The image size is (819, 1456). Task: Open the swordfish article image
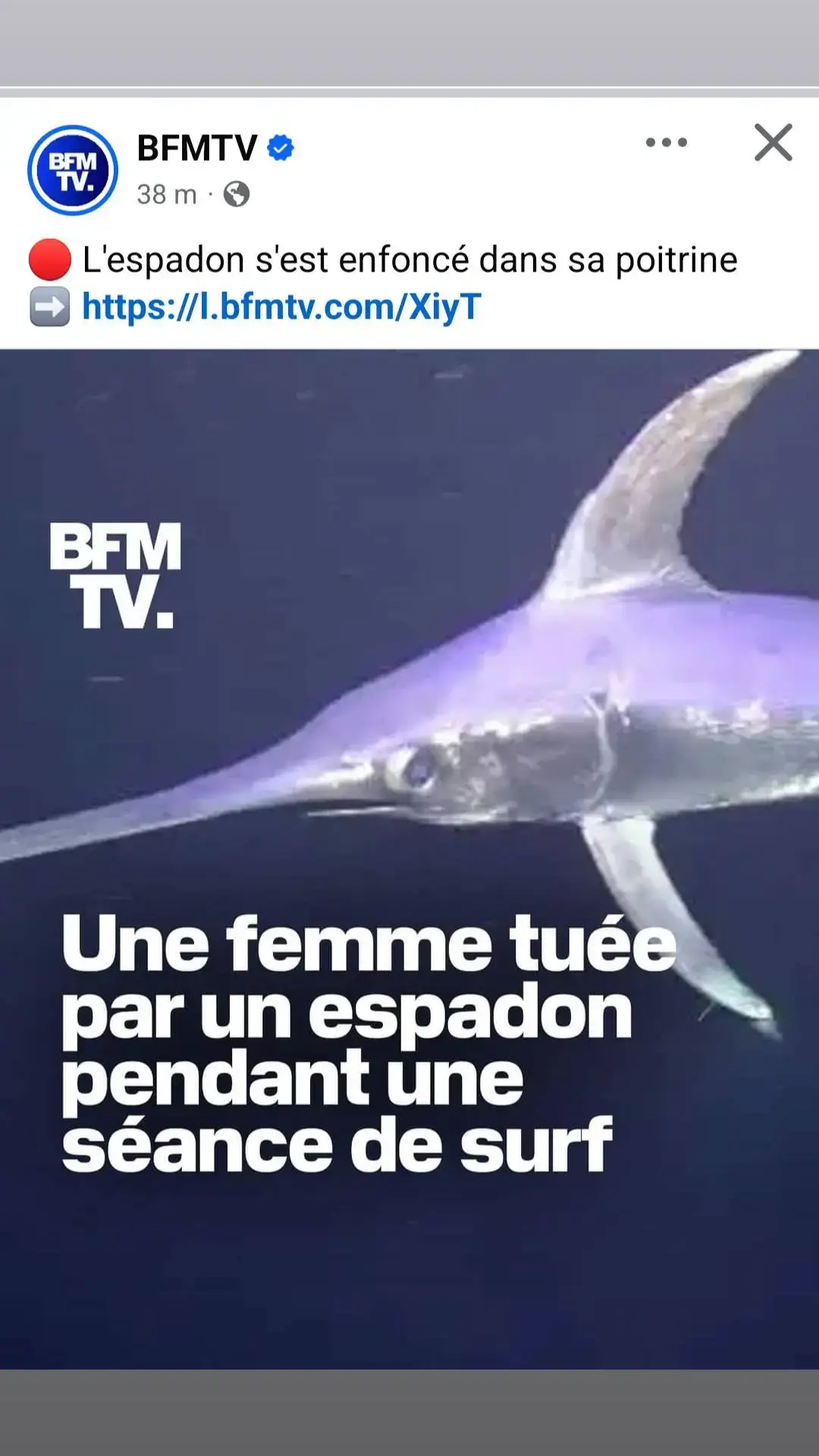[409, 859]
